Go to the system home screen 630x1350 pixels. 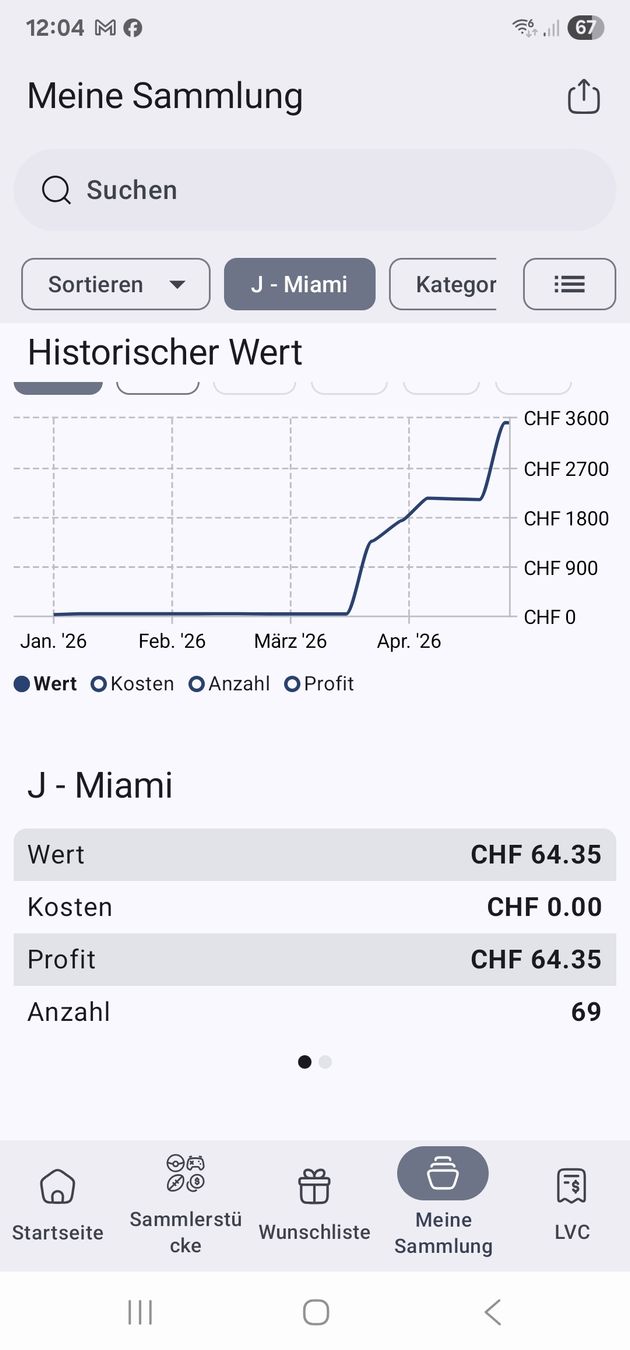(316, 1312)
